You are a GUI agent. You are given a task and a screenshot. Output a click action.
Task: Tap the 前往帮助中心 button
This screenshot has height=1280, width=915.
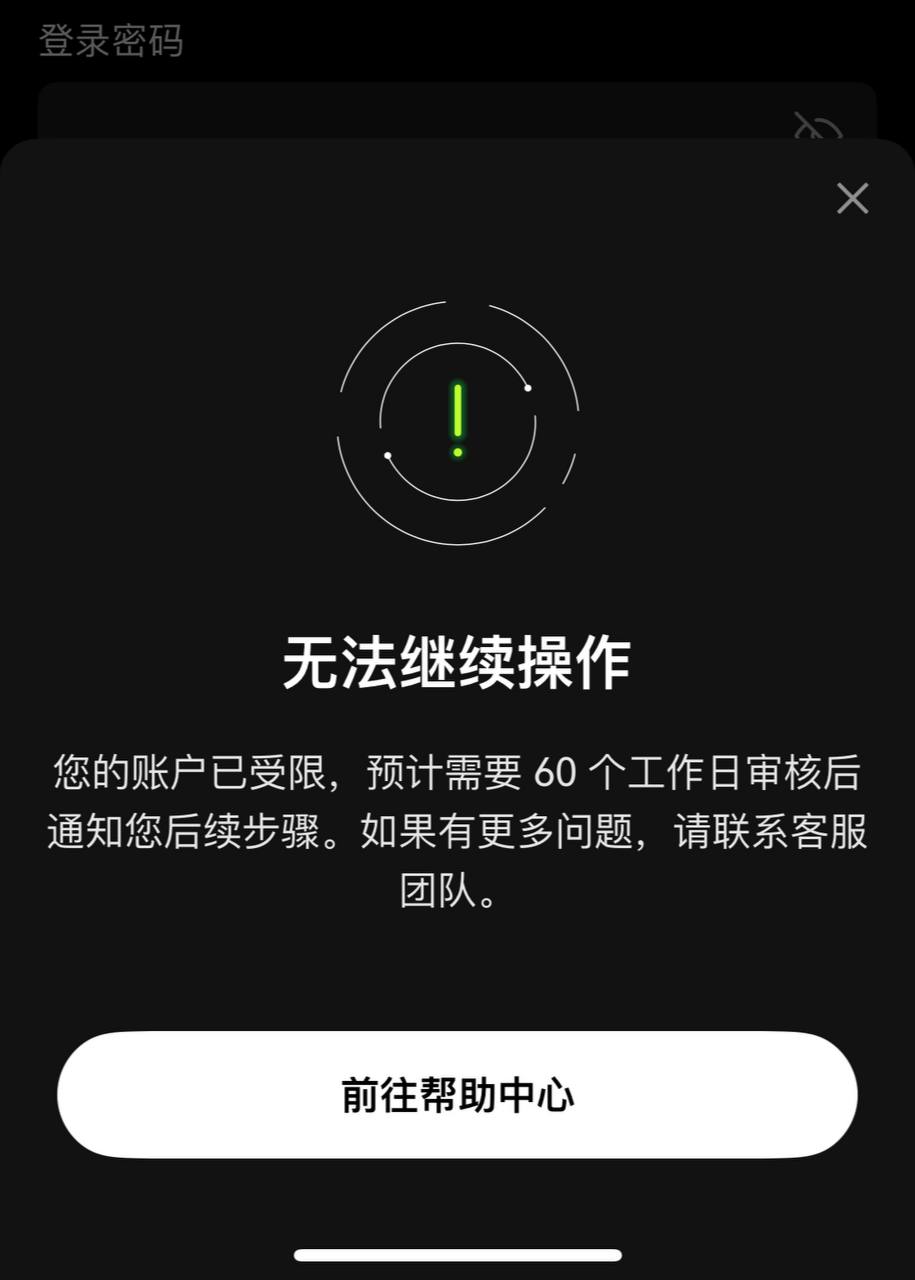coord(457,1095)
